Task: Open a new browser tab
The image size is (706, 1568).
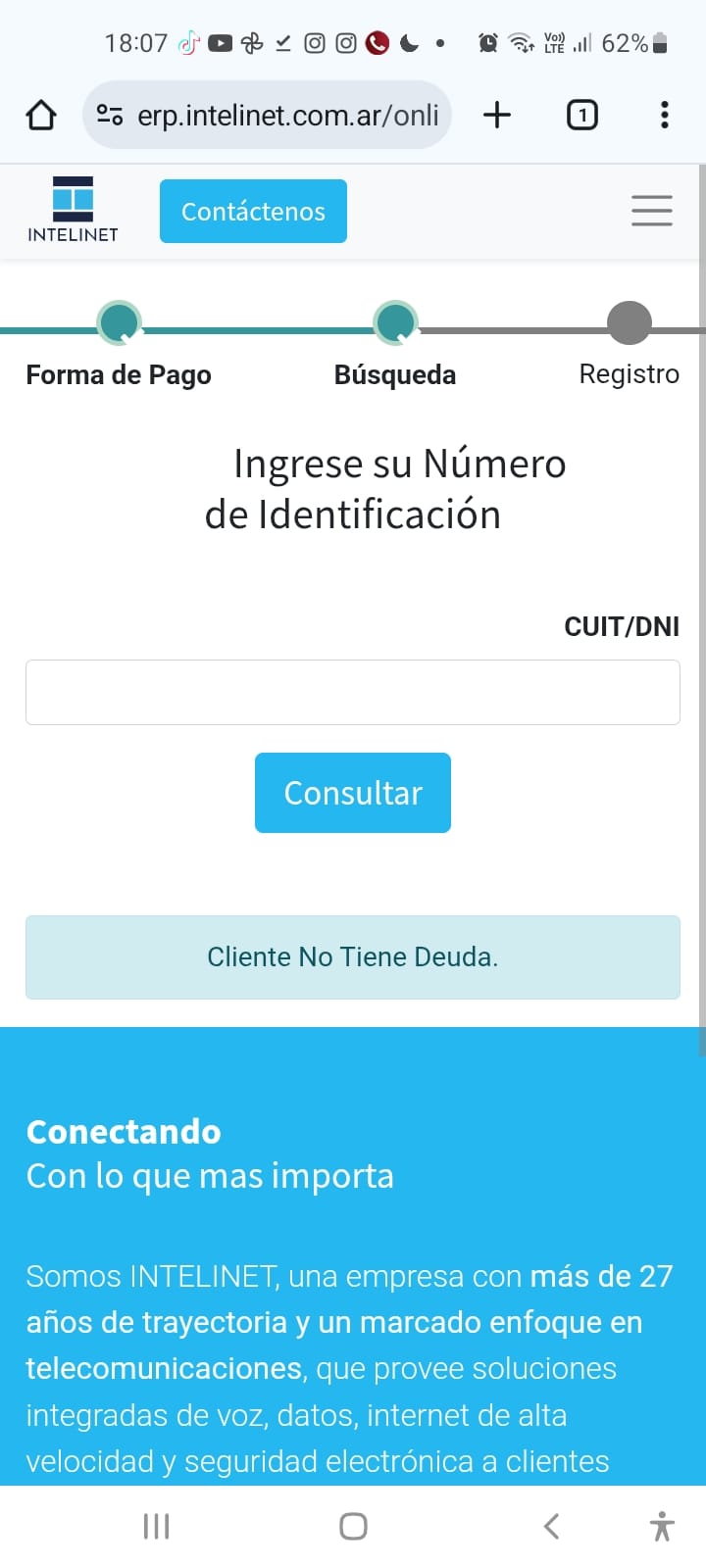Action: click(497, 116)
